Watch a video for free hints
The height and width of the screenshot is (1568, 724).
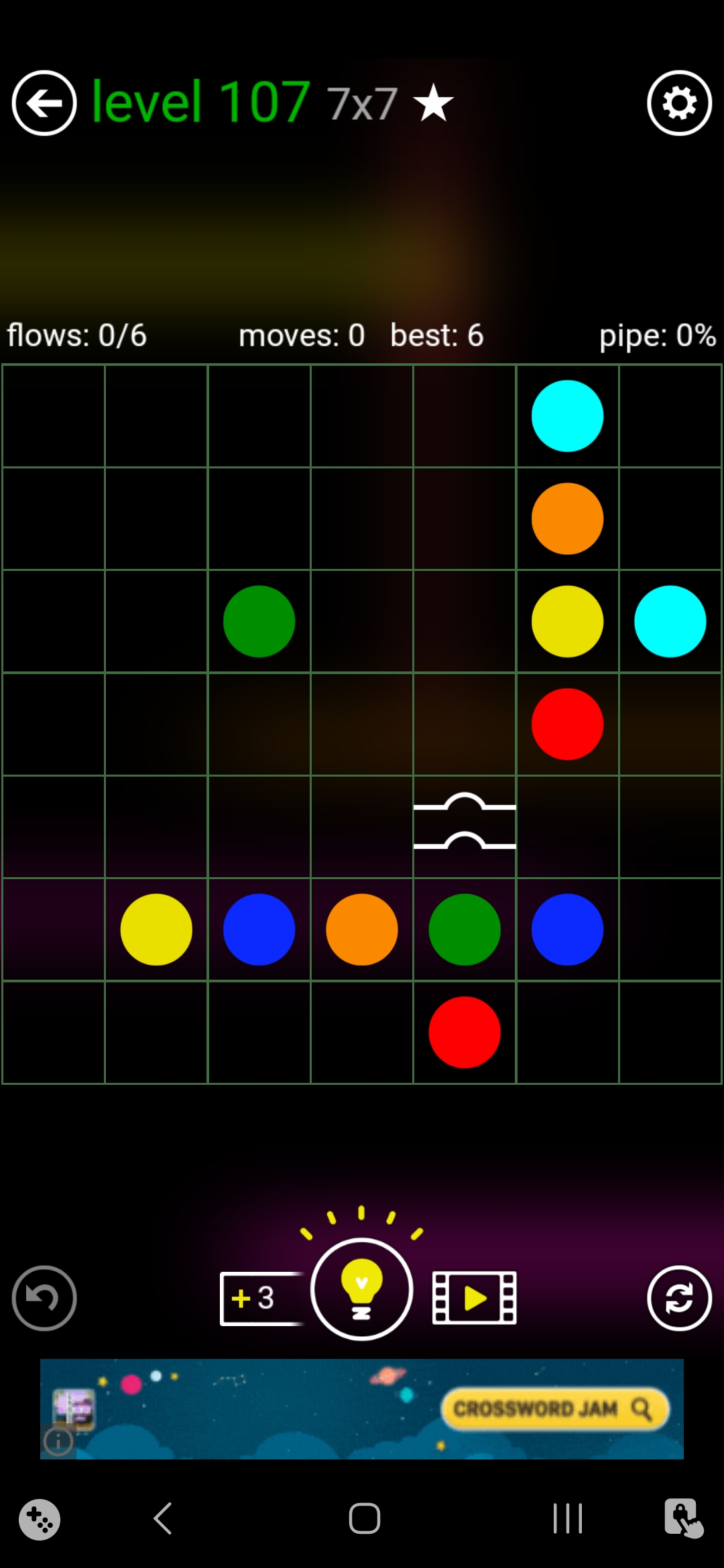pyautogui.click(x=475, y=1298)
